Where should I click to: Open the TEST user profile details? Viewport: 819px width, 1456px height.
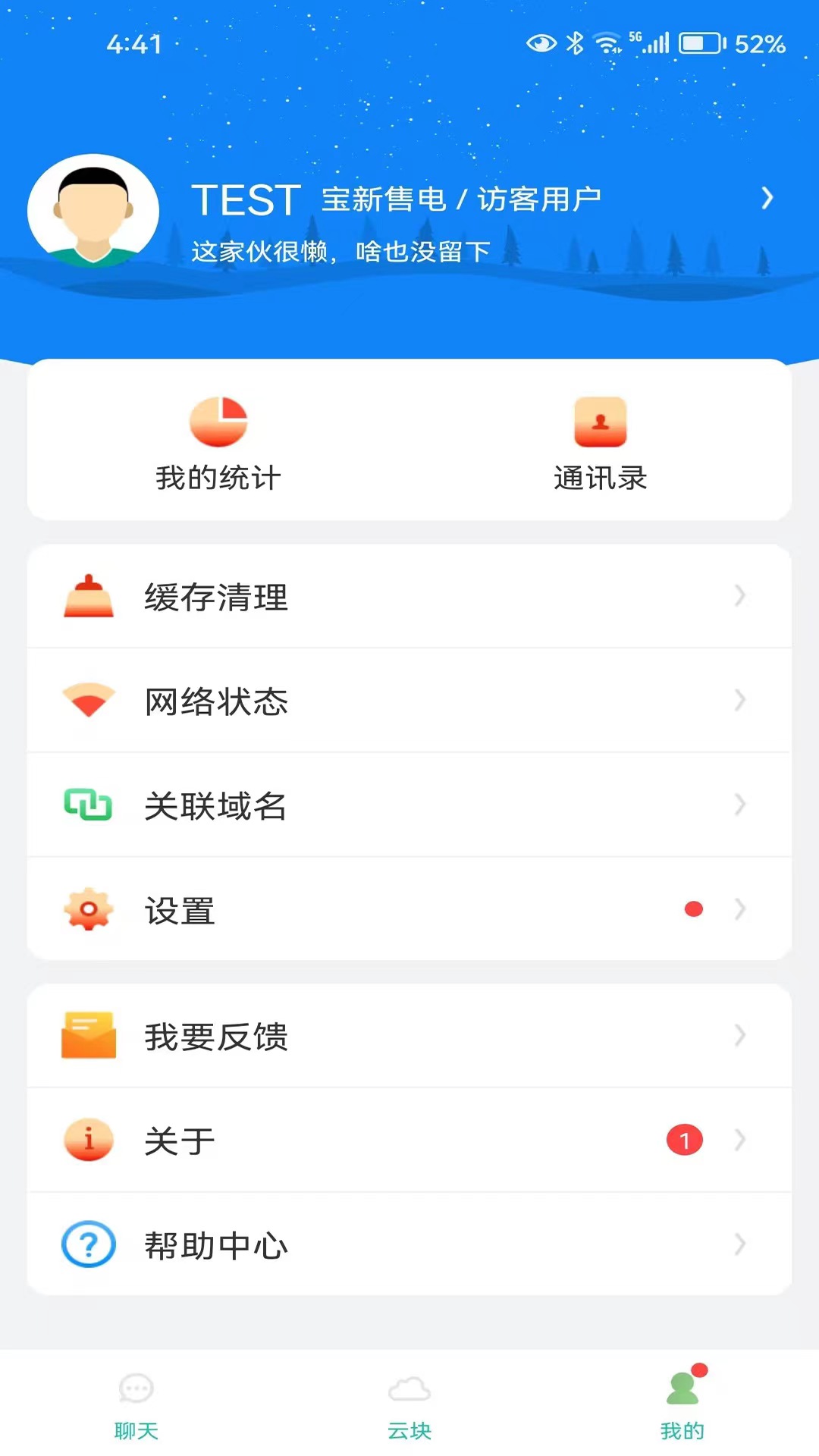[766, 199]
